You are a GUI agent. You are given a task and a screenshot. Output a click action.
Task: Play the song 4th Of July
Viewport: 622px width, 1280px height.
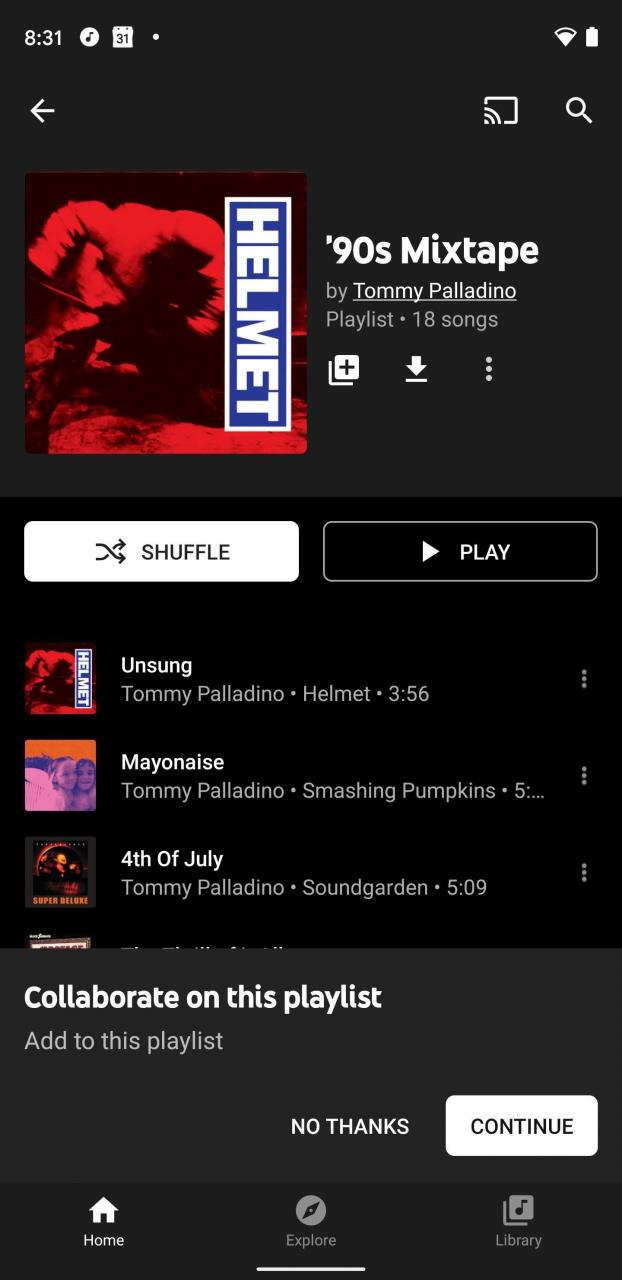coord(300,873)
